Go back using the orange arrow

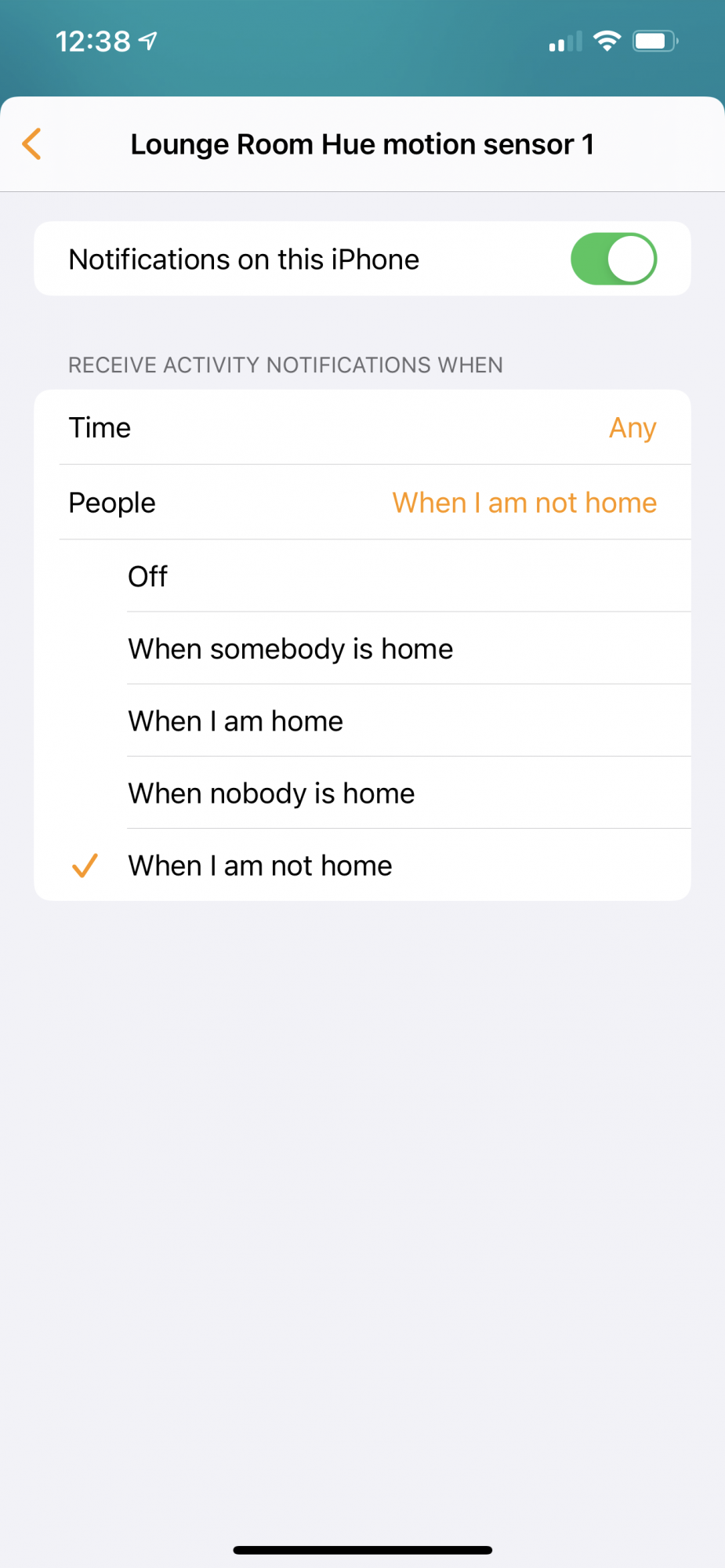tap(32, 144)
